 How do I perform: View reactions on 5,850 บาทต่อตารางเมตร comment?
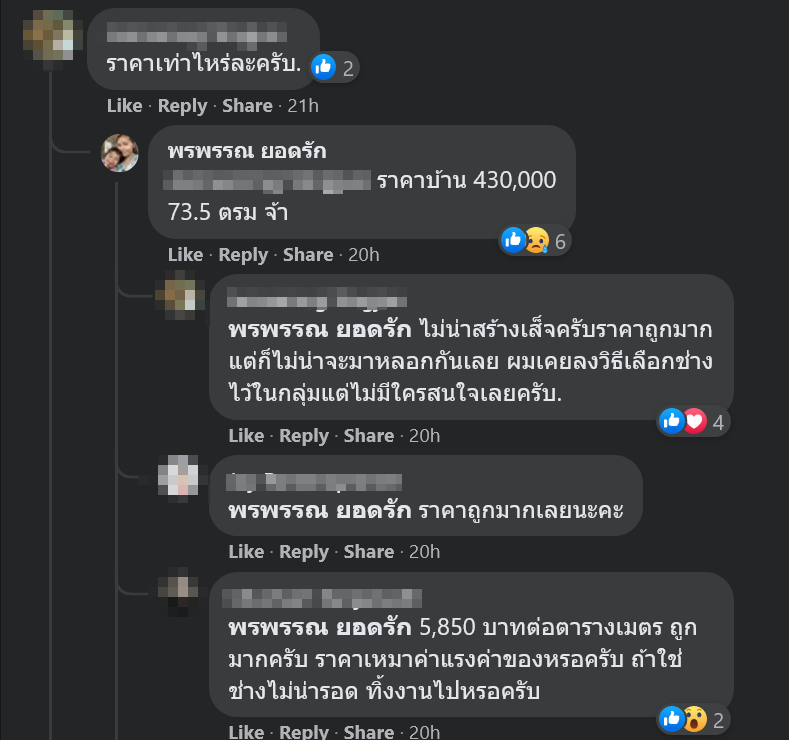pyautogui.click(x=692, y=718)
